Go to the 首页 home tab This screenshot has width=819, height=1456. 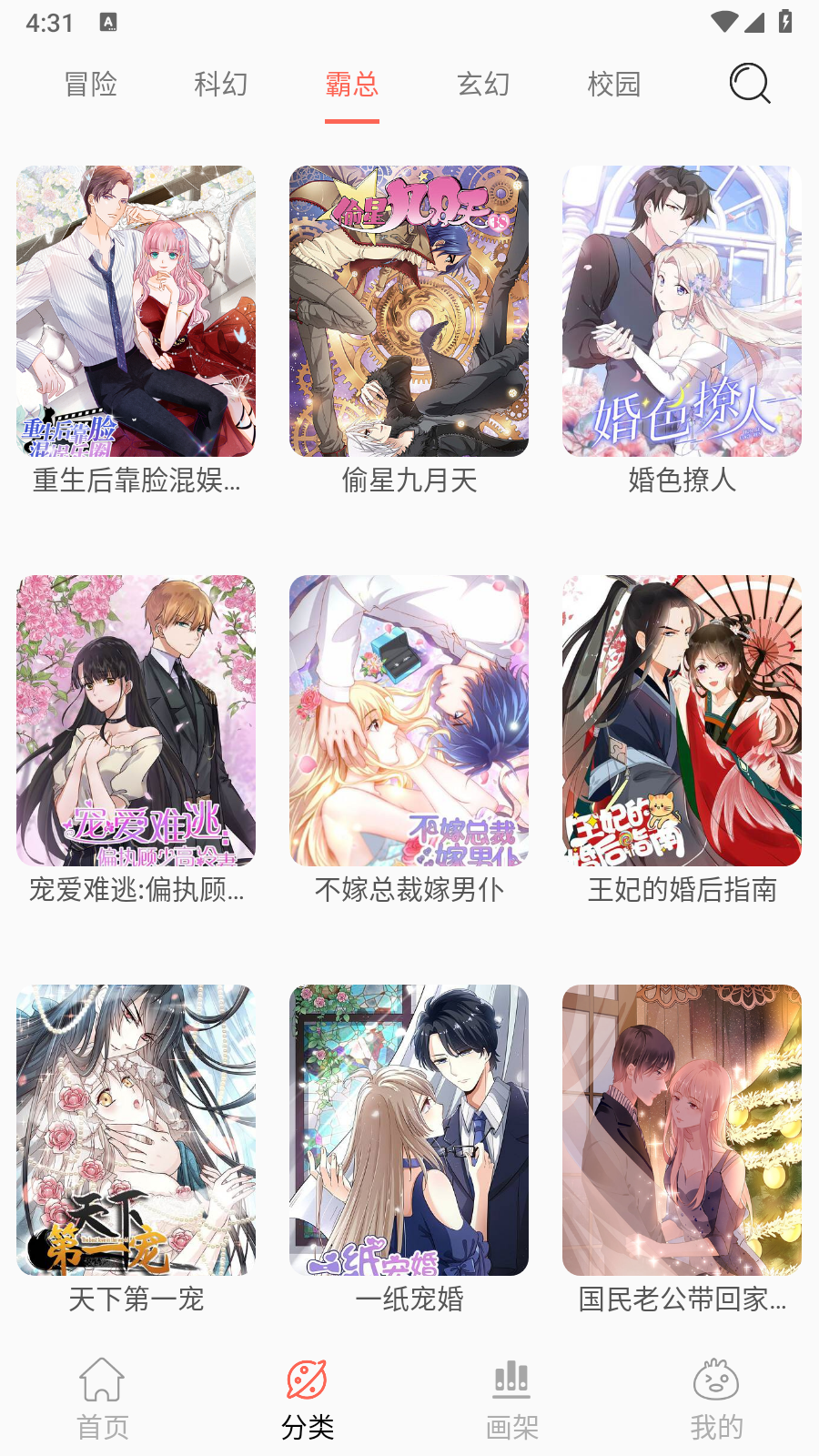coord(102,1400)
